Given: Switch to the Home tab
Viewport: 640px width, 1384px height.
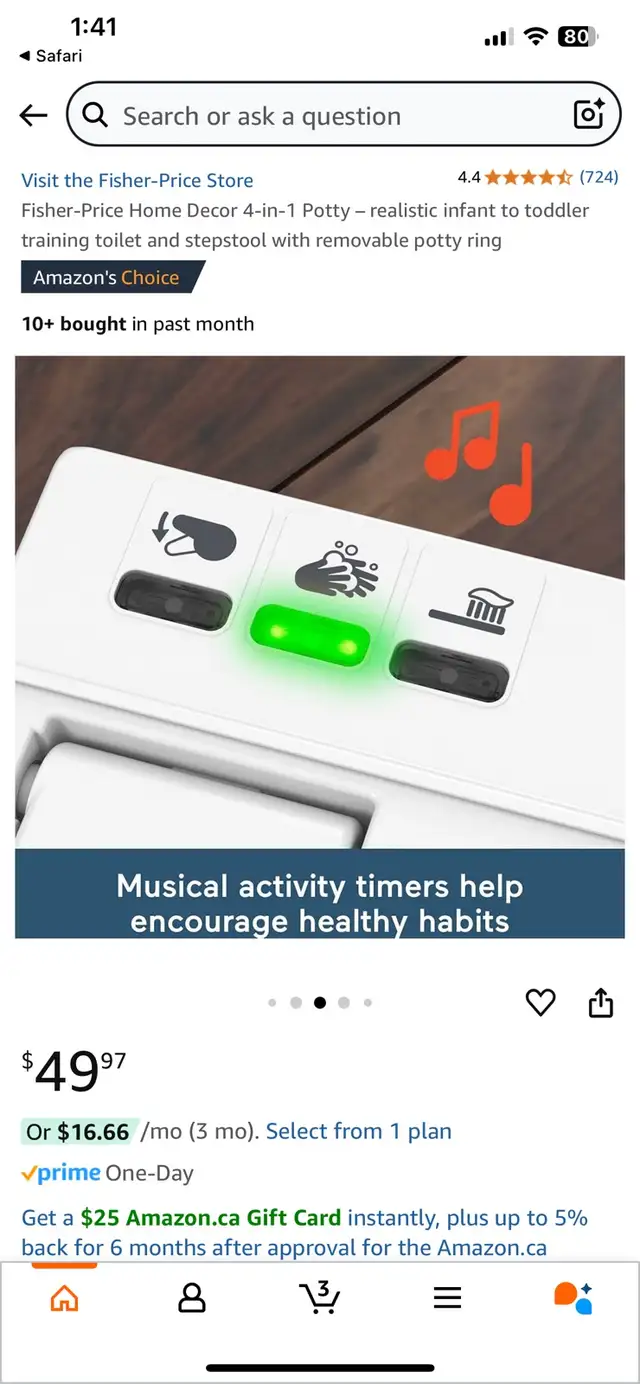Looking at the screenshot, I should coord(64,1298).
